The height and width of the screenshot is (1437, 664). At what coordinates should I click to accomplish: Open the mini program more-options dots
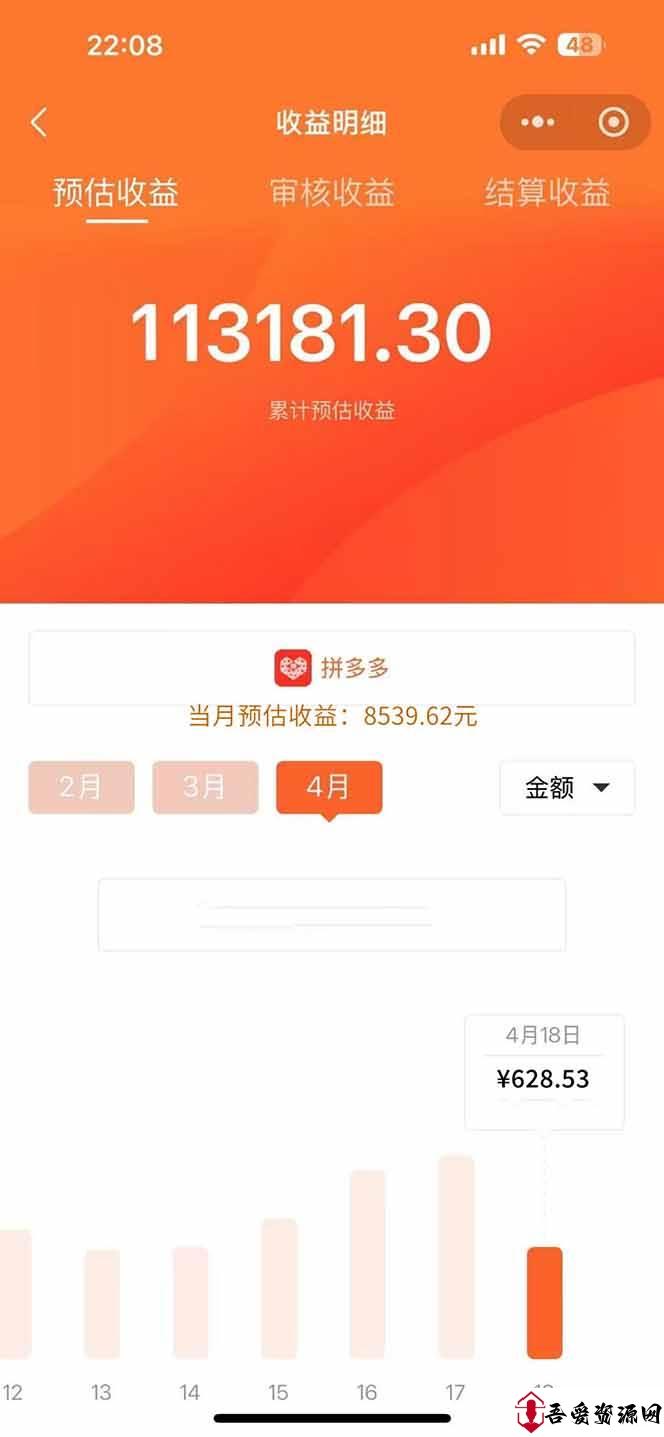(538, 122)
